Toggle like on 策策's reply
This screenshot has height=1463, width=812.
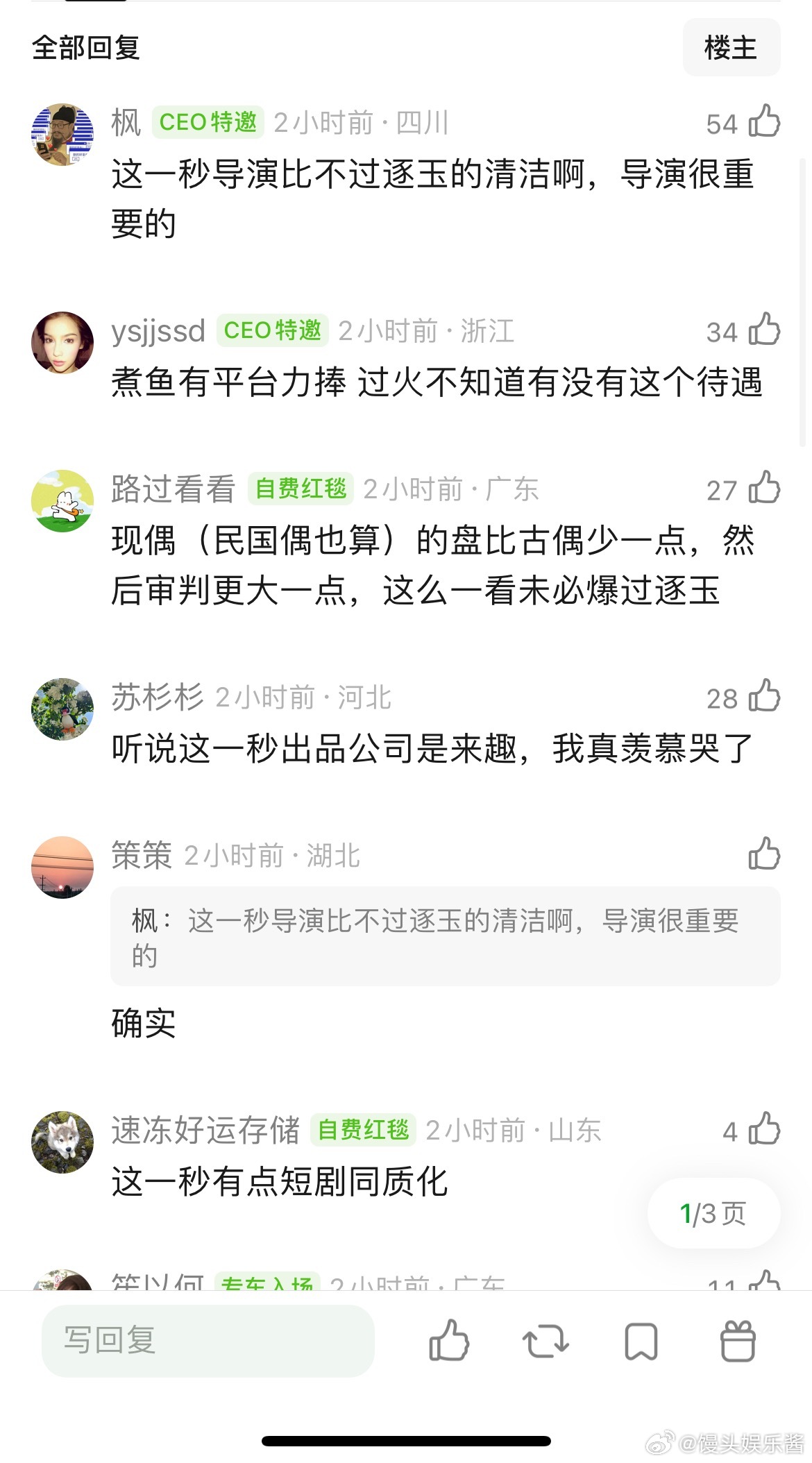(x=766, y=855)
